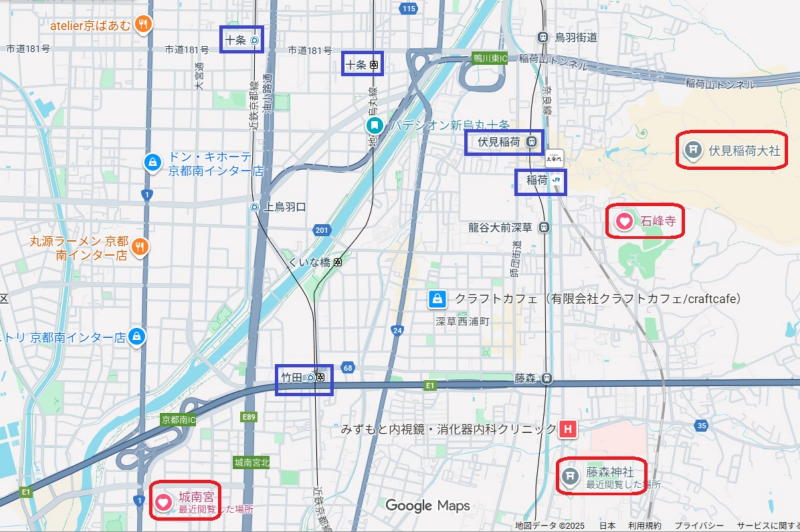Viewport: 800px width, 532px height.
Task: Show details for 藤森神社
Action: [x=570, y=476]
